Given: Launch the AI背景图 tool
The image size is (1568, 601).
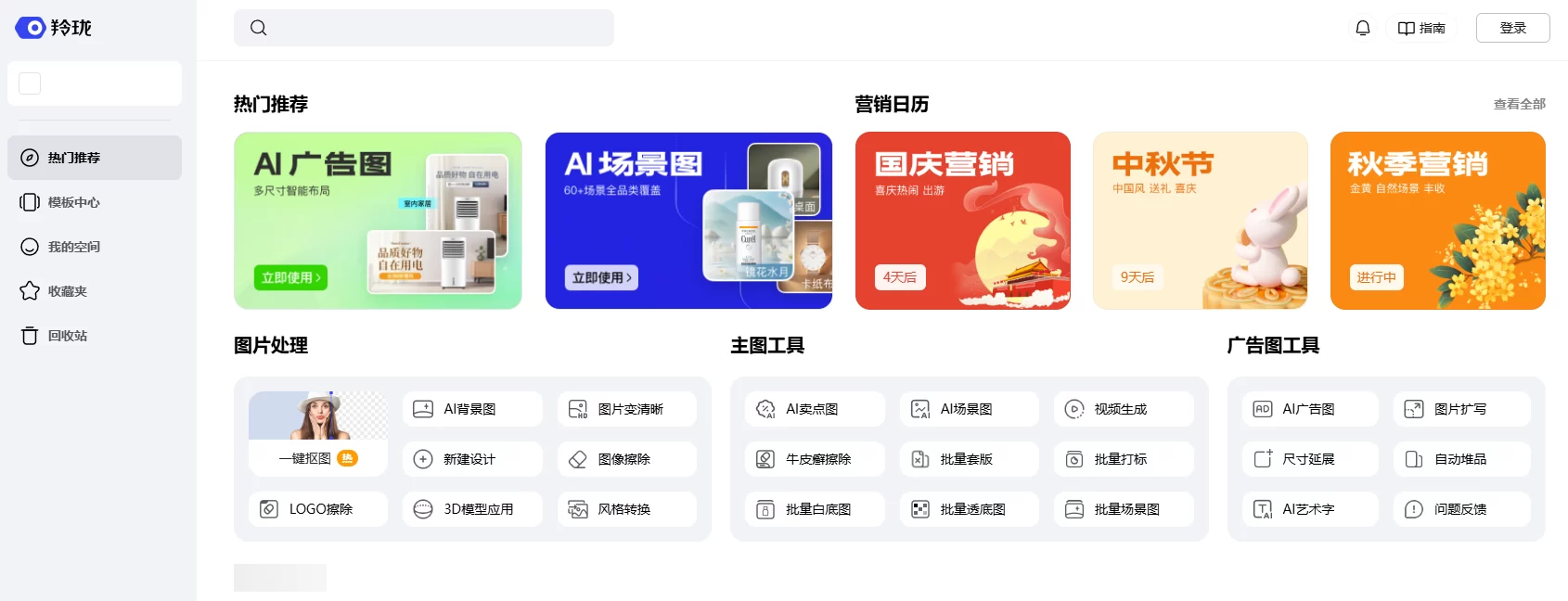Looking at the screenshot, I should coord(472,409).
